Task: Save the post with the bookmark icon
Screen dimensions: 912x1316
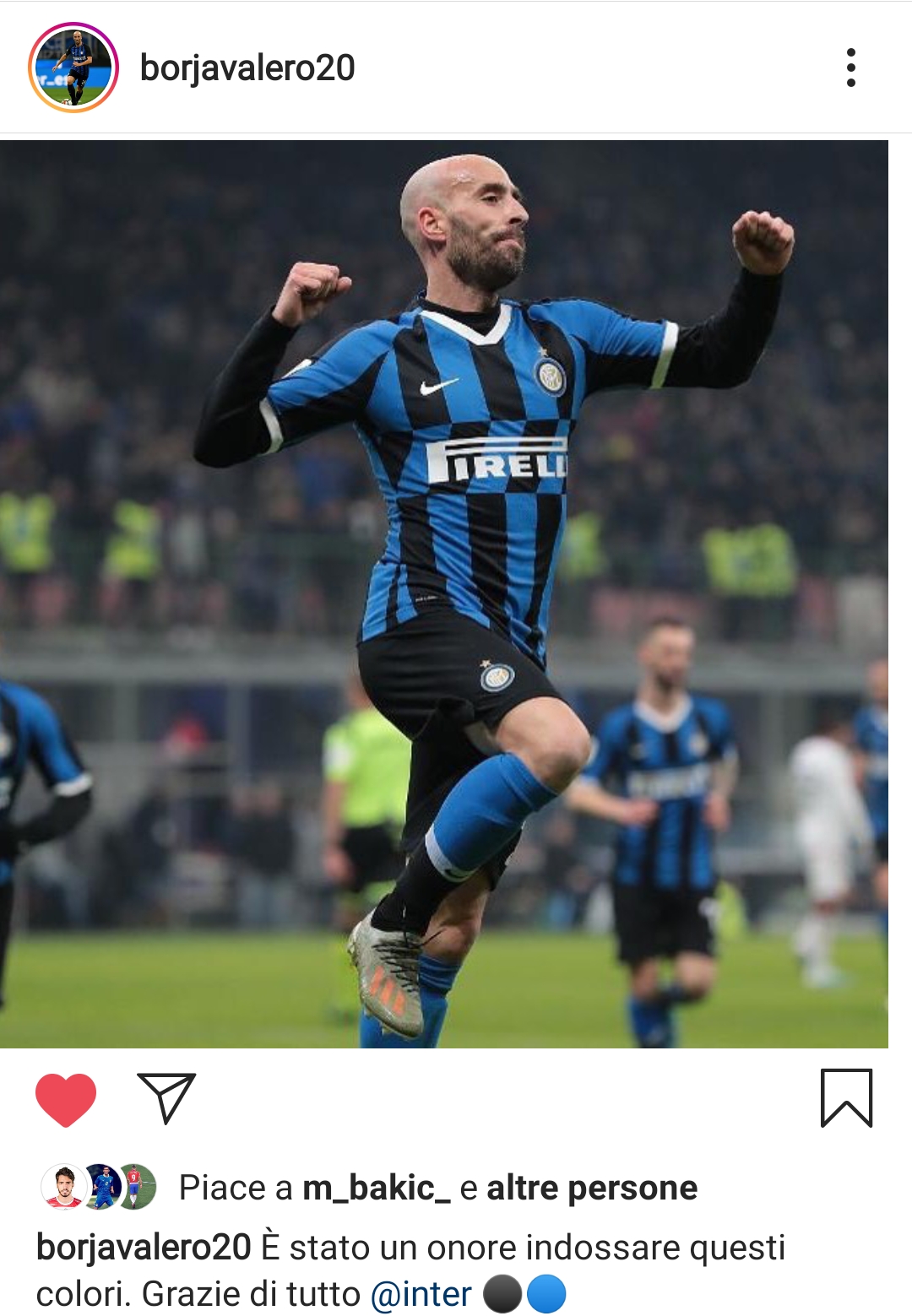Action: click(x=846, y=1097)
